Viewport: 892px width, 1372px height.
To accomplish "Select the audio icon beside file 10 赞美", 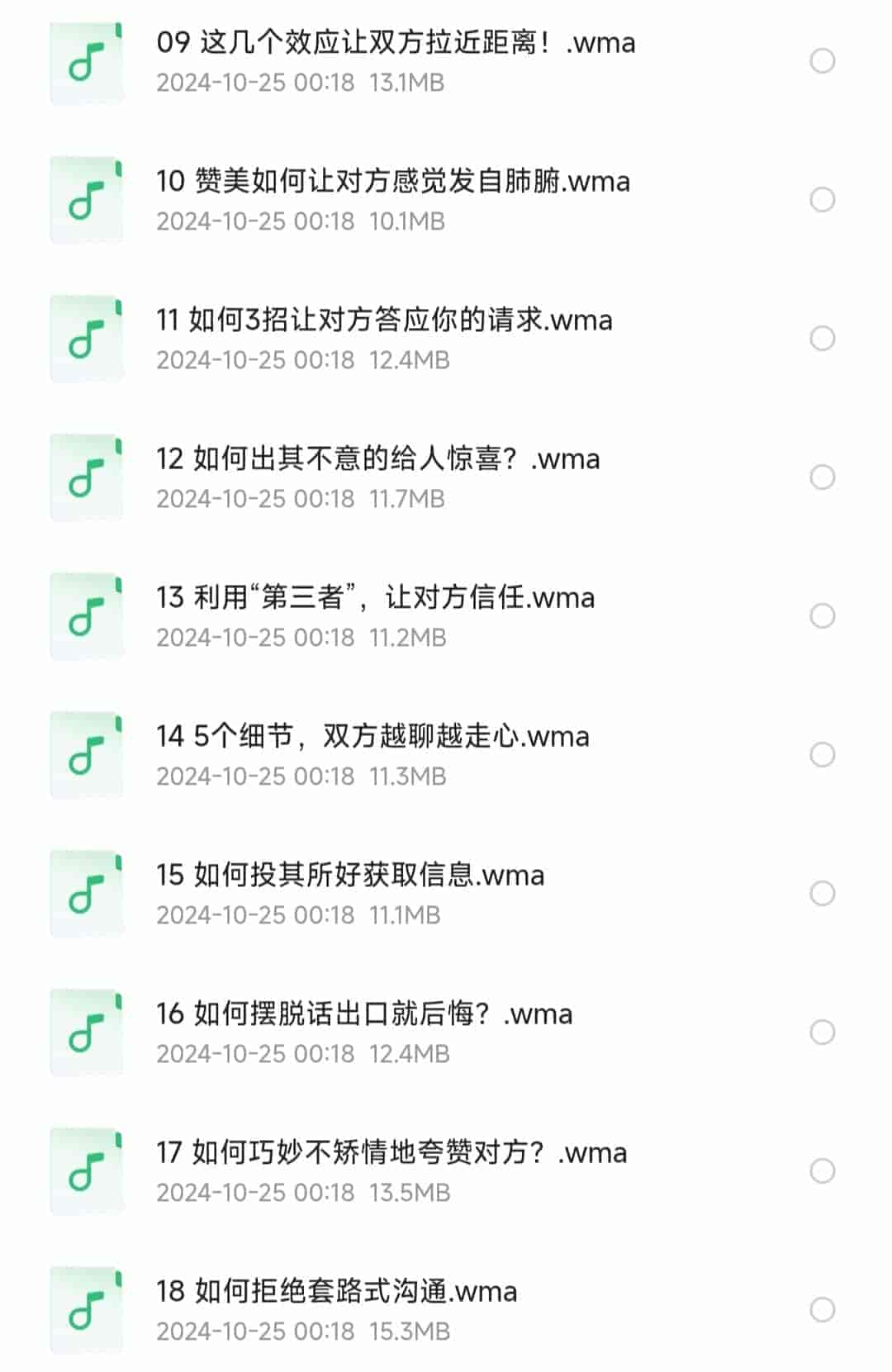I will (87, 201).
